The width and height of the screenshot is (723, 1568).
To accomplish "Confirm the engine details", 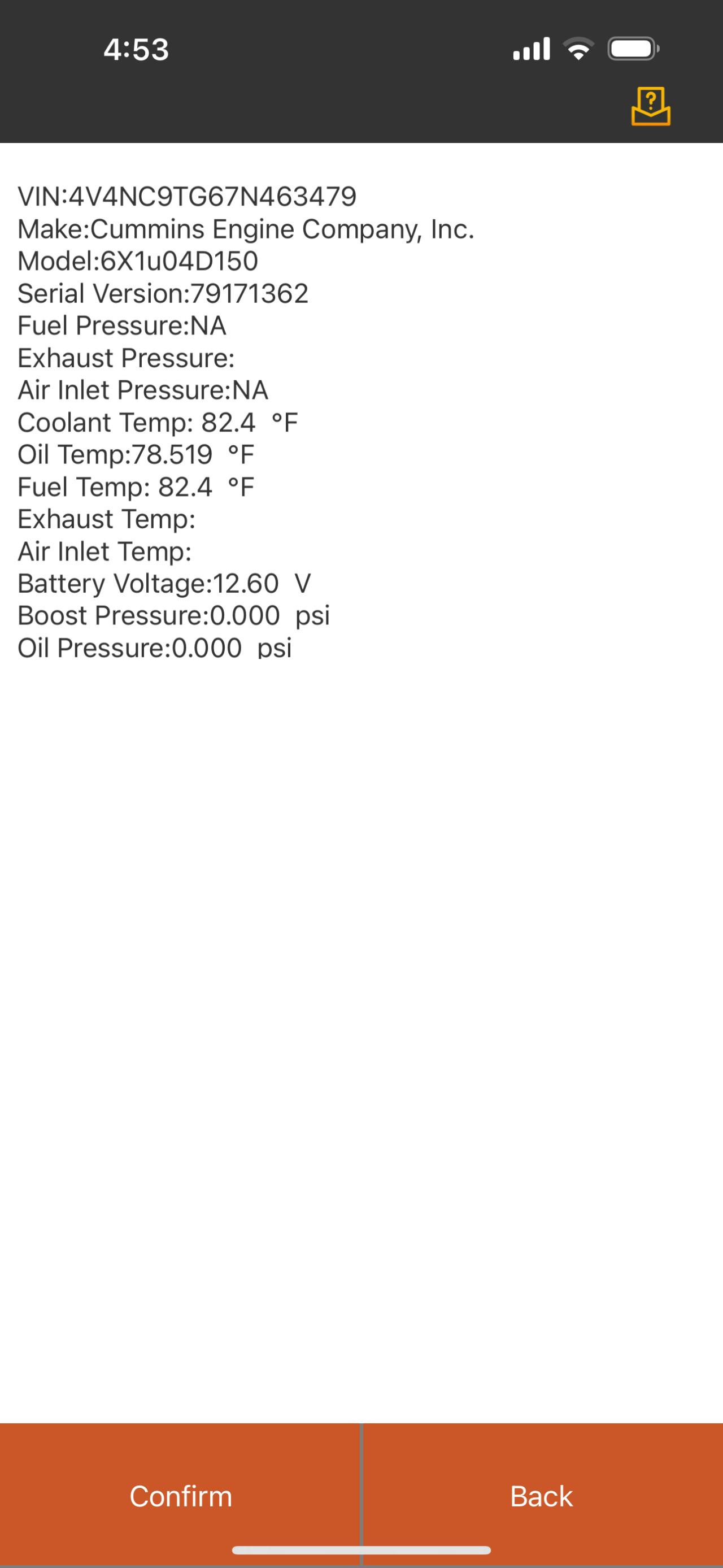I will (x=180, y=1496).
